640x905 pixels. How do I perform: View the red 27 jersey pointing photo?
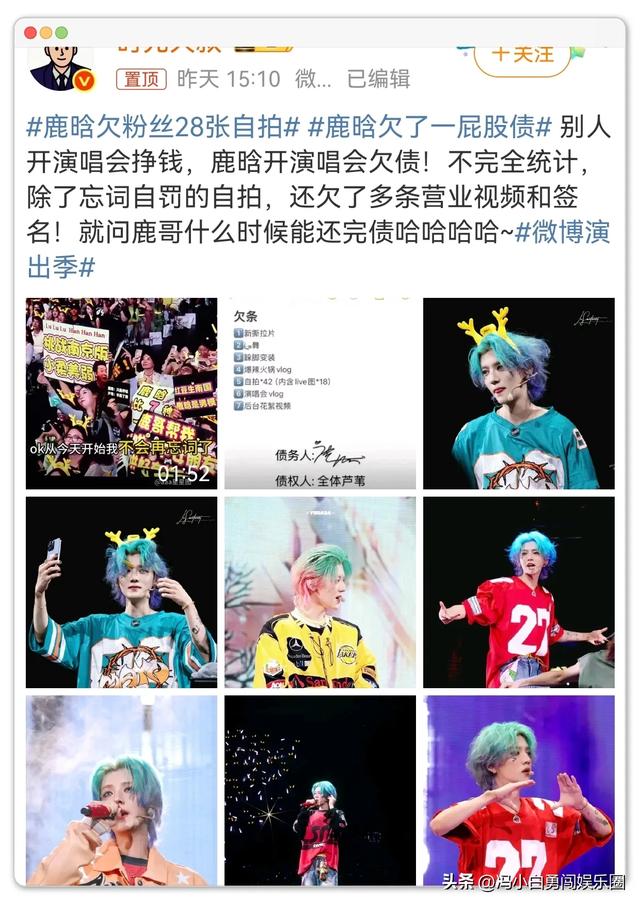pyautogui.click(x=518, y=592)
